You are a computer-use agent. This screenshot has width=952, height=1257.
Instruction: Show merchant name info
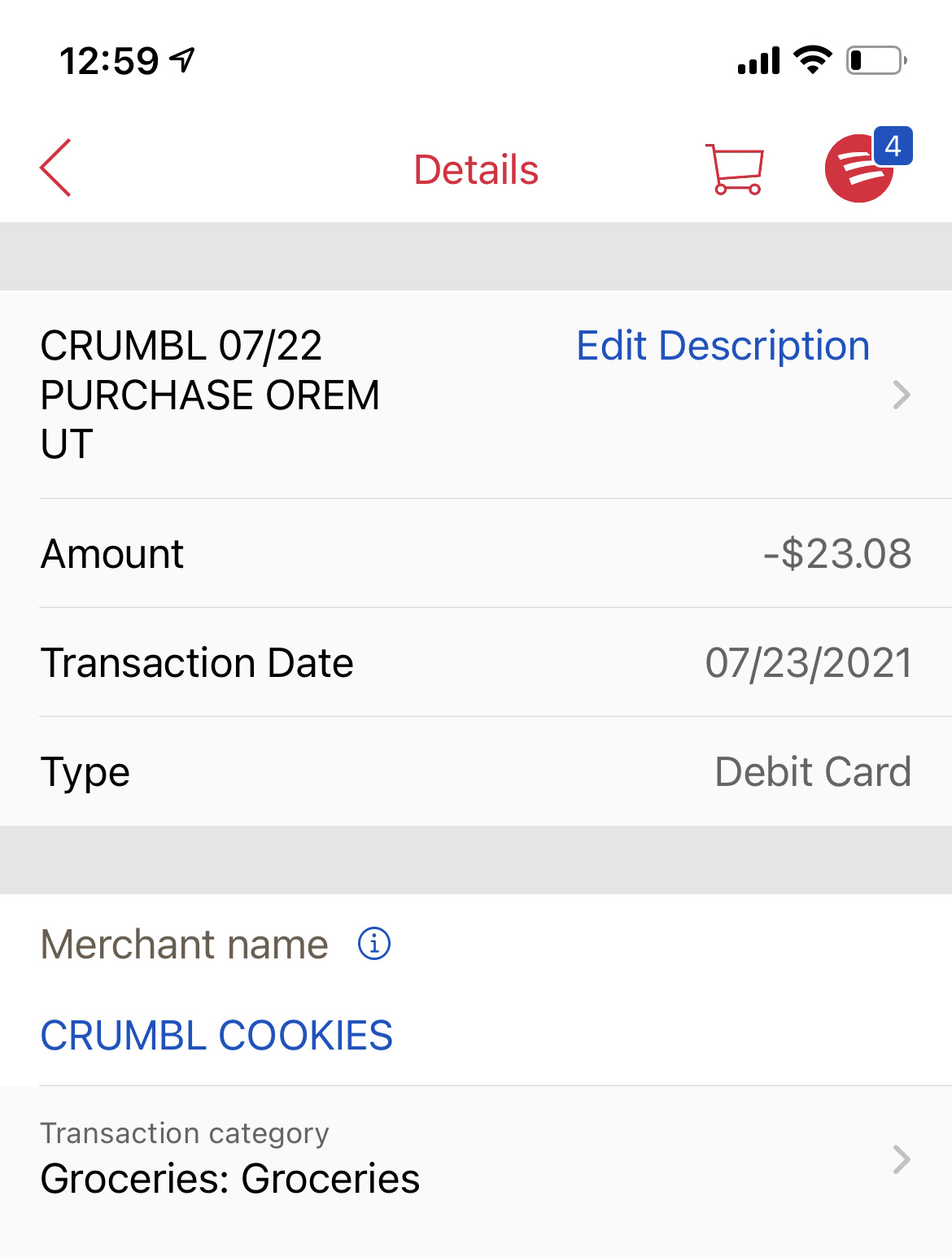(374, 944)
